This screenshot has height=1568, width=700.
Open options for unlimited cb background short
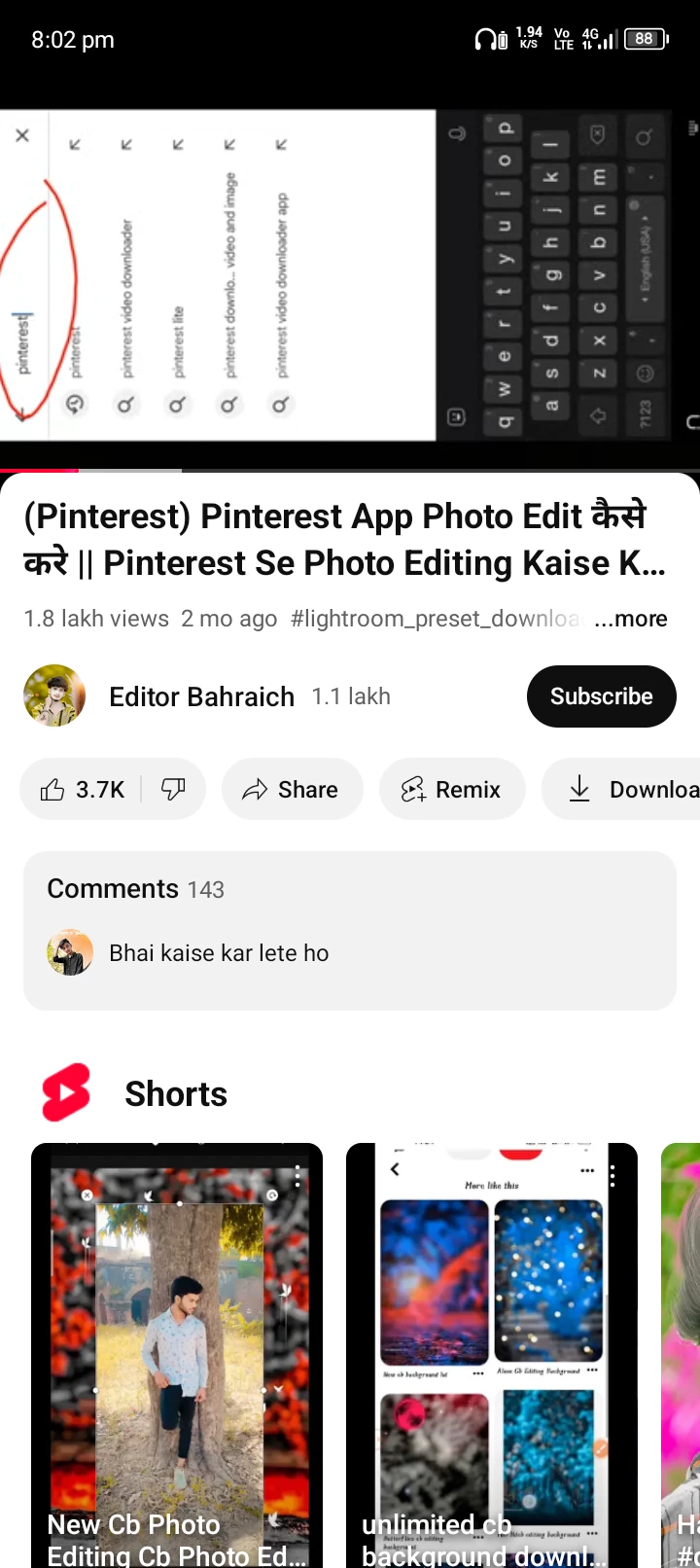612,1177
